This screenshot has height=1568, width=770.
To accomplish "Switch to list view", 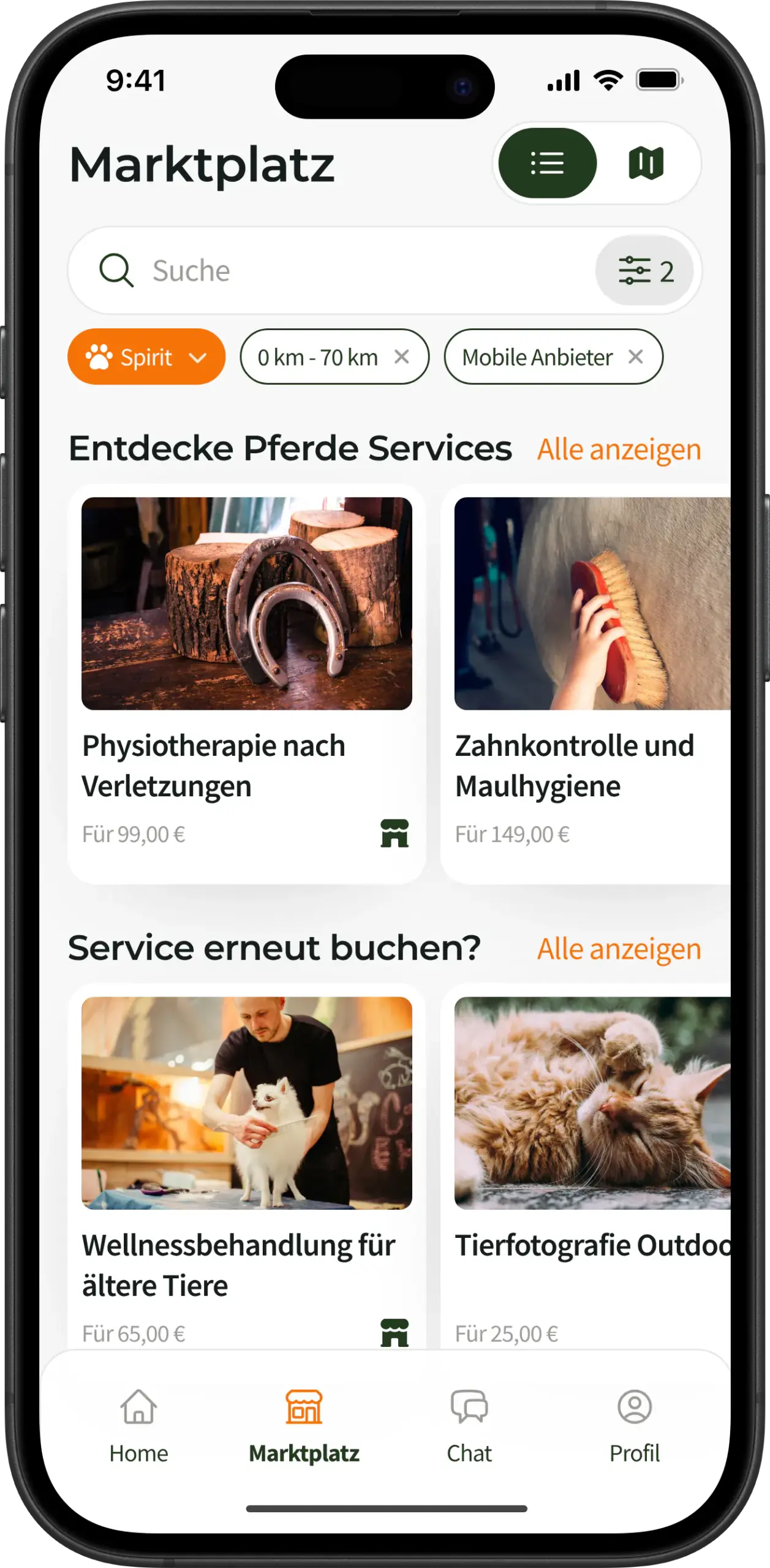I will click(546, 163).
